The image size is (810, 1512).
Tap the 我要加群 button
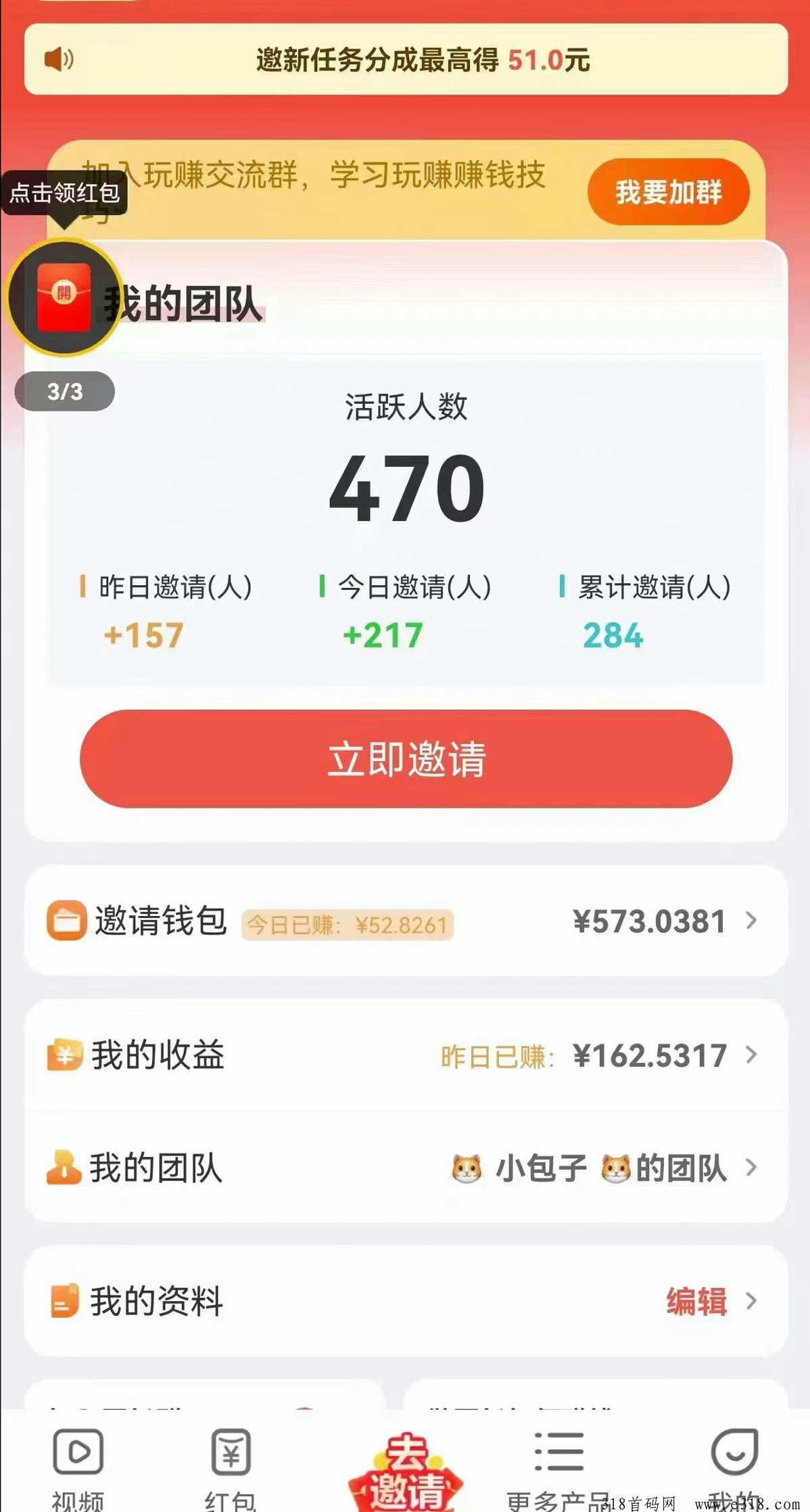[668, 191]
